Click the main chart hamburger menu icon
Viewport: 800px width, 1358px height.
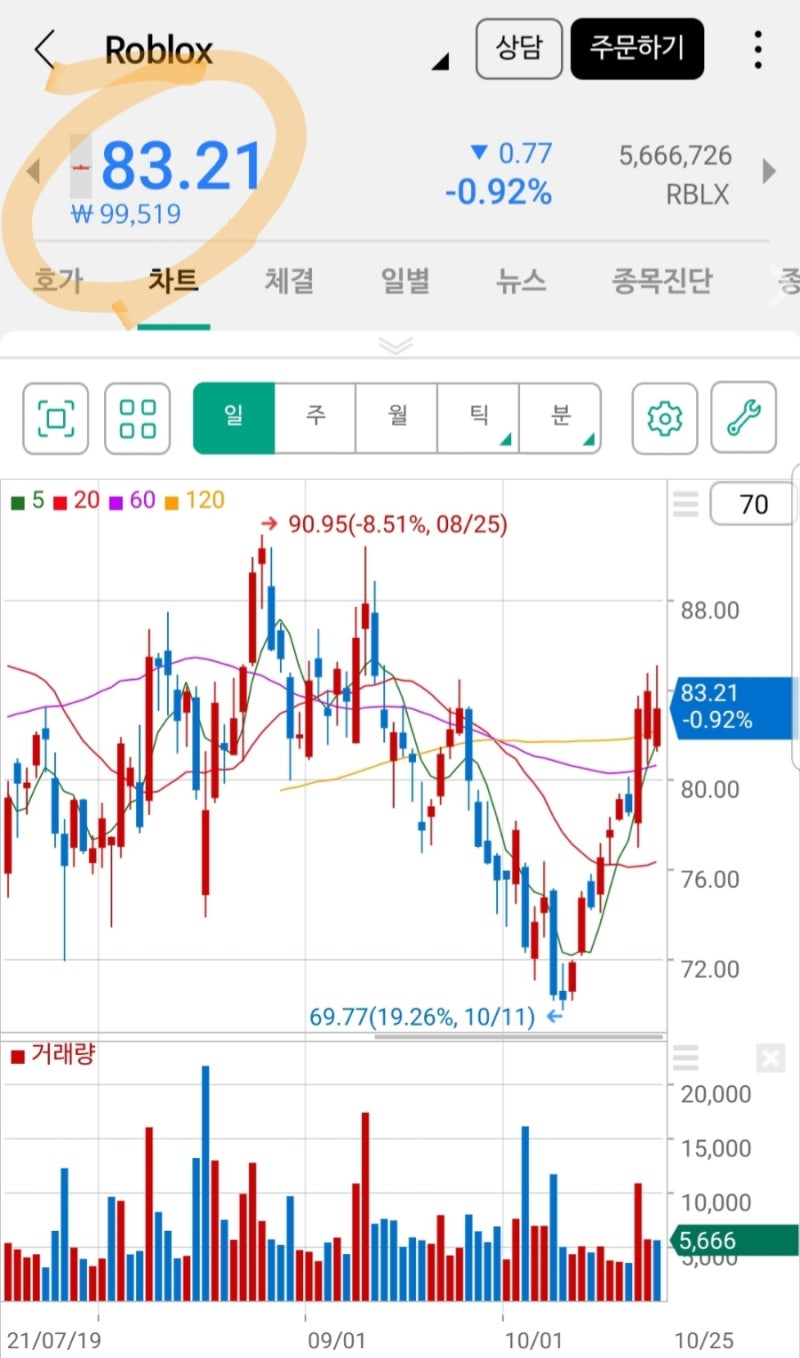pos(686,505)
